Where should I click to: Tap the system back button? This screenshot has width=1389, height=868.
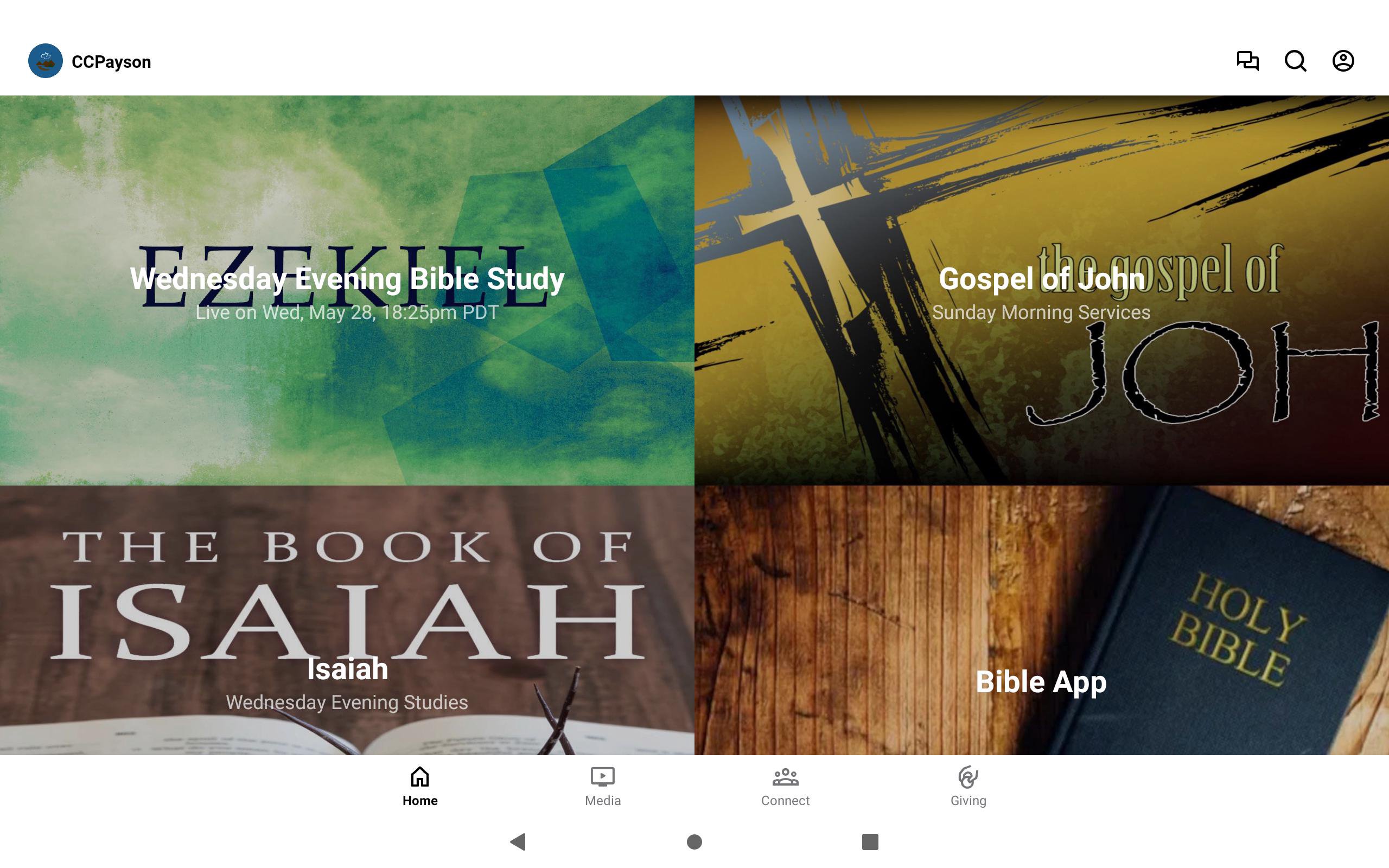pyautogui.click(x=518, y=842)
